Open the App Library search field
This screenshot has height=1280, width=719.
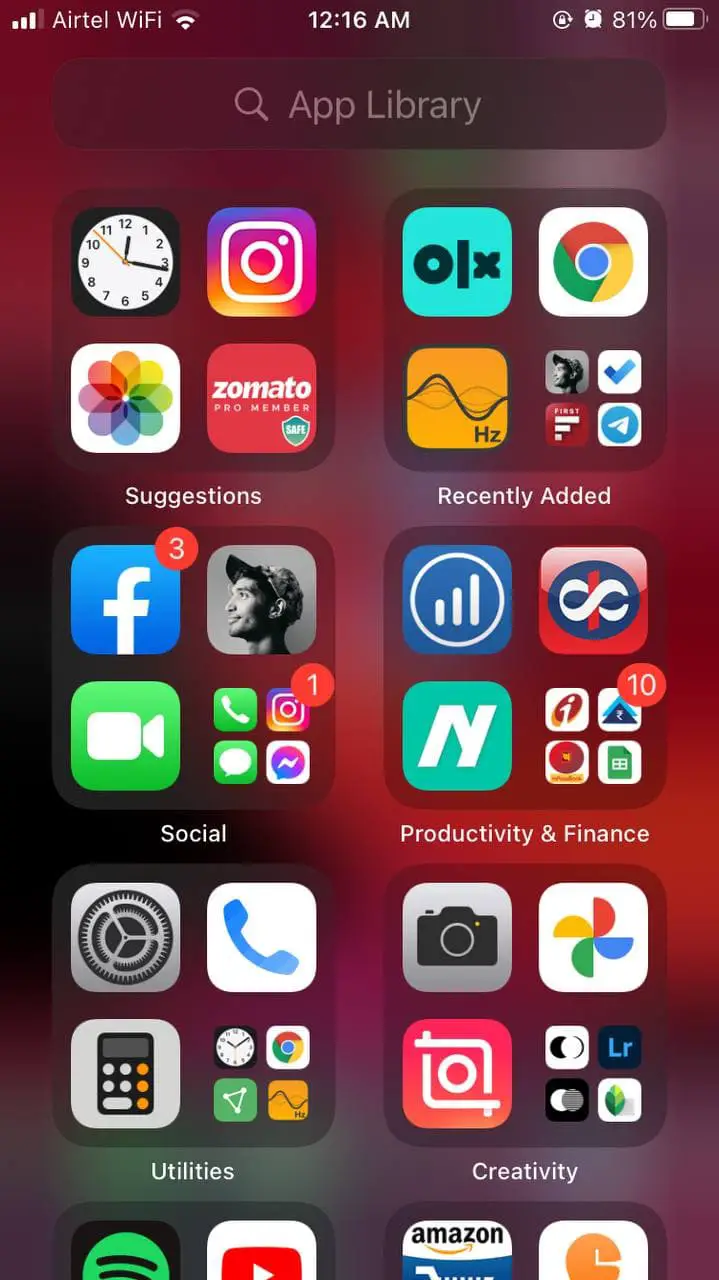[358, 104]
